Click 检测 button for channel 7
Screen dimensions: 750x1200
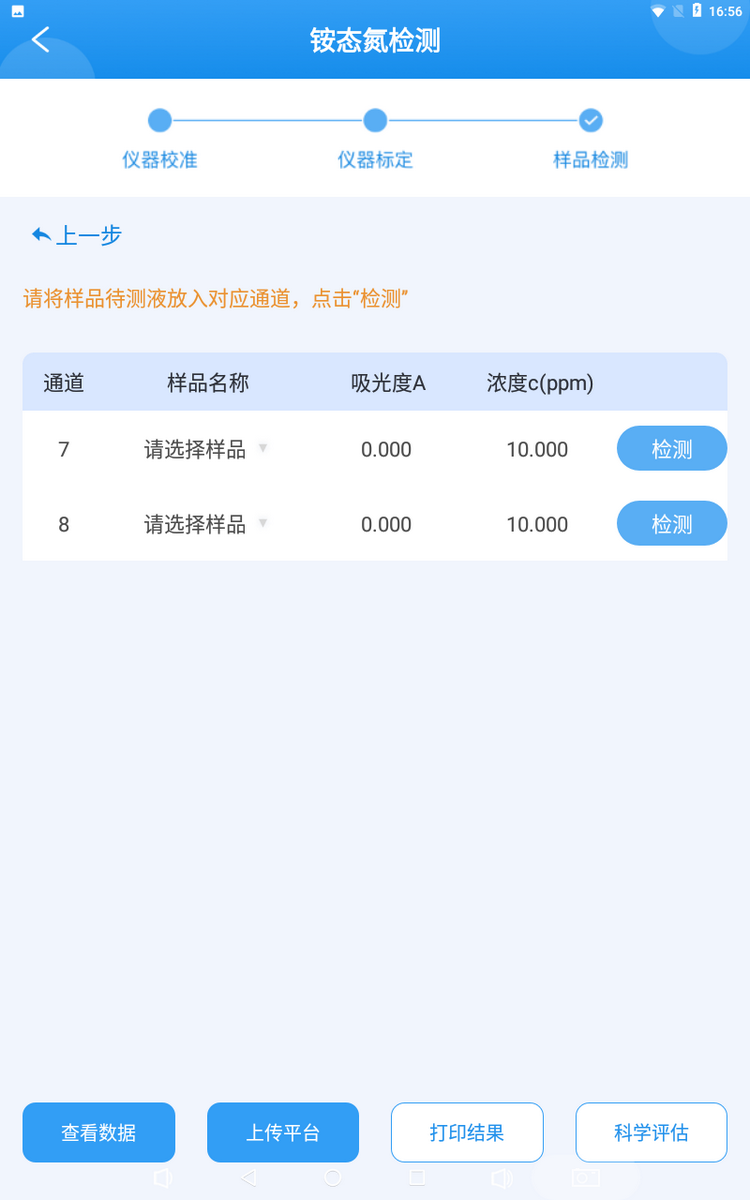(x=671, y=448)
